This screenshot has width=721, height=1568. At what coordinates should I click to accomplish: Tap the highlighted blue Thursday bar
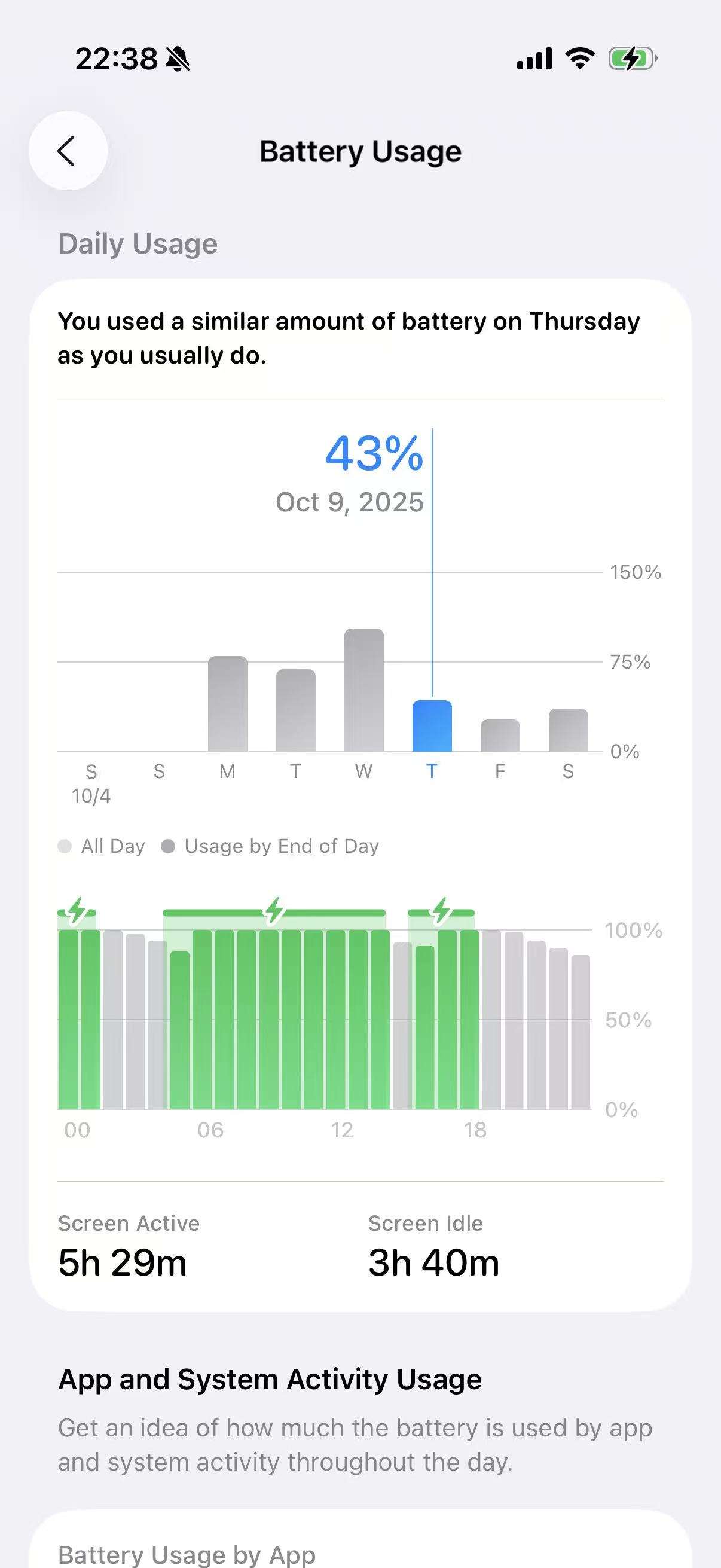(432, 726)
